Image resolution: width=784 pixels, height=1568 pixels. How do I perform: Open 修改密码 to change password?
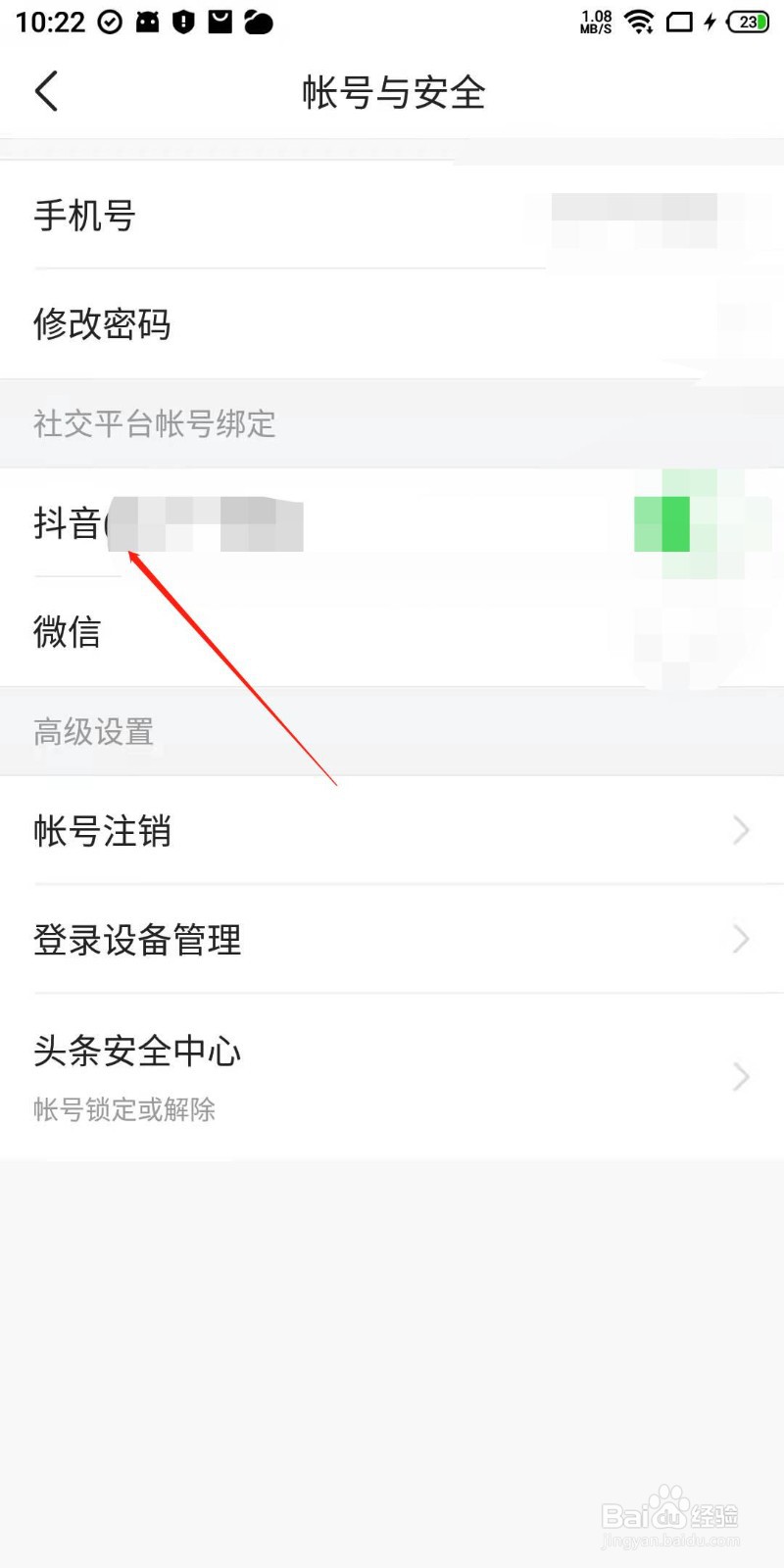pyautogui.click(x=102, y=323)
